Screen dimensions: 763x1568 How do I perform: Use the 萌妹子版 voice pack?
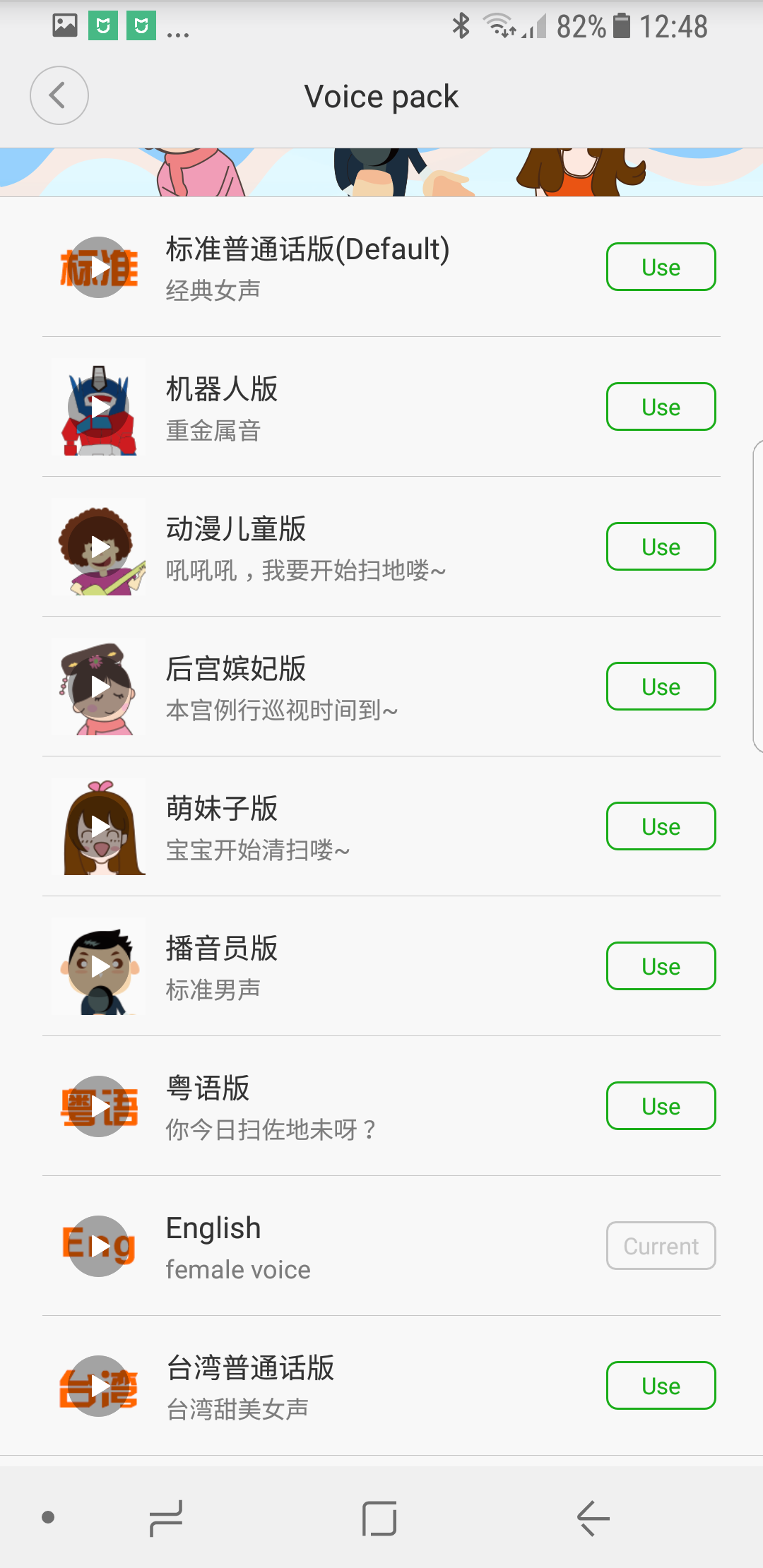(661, 826)
